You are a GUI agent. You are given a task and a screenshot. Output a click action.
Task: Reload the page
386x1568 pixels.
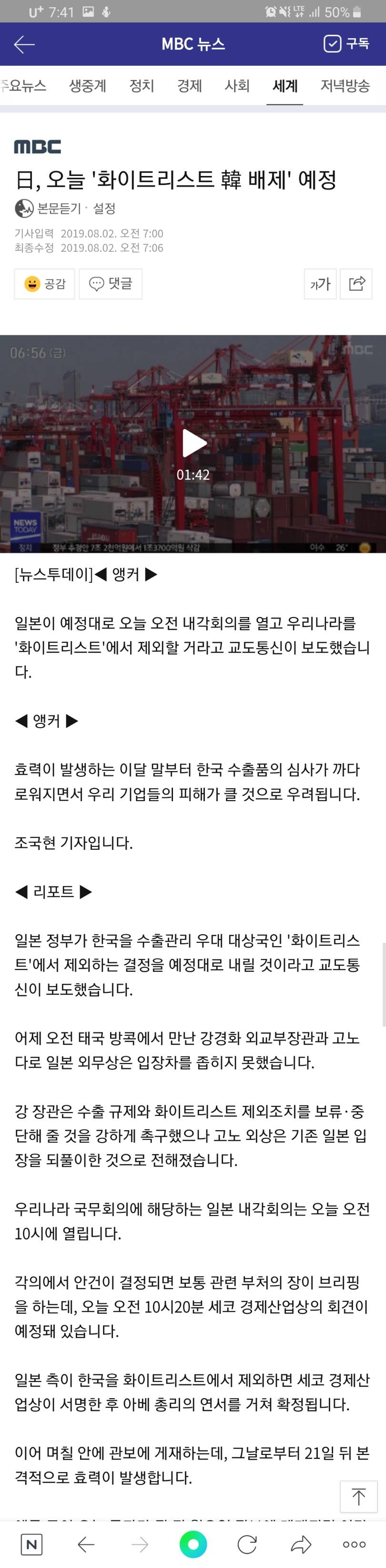point(247,1544)
